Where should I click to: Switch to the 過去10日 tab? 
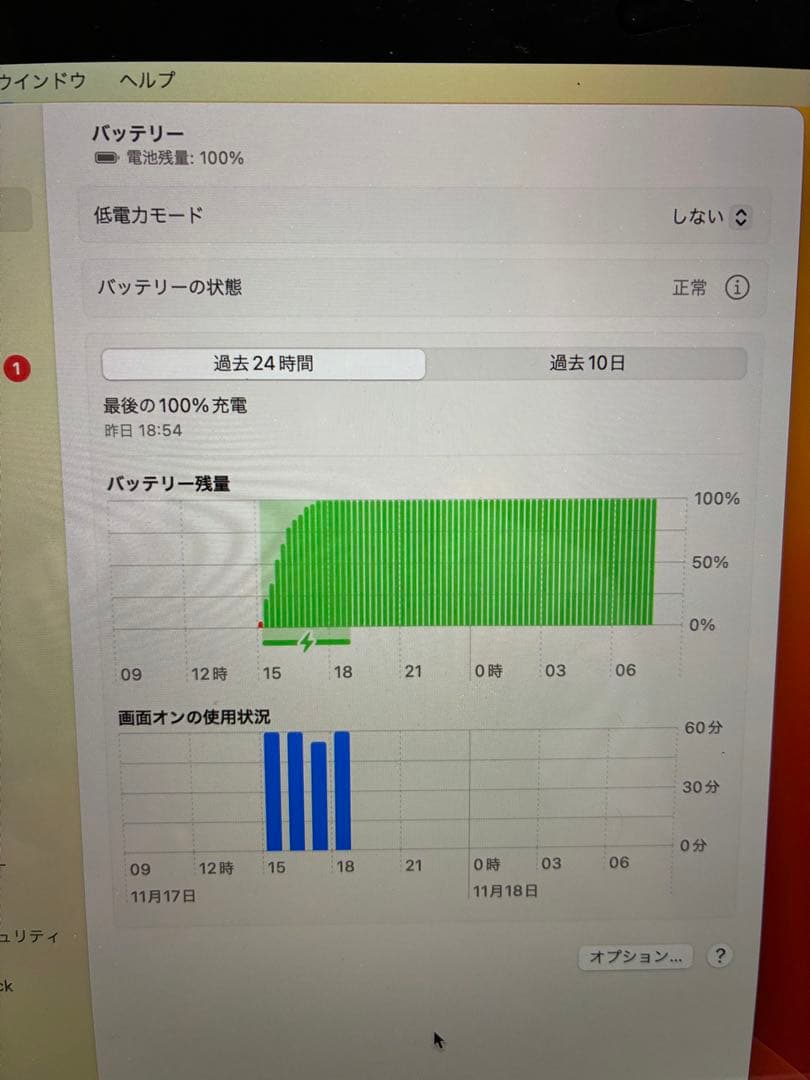587,364
